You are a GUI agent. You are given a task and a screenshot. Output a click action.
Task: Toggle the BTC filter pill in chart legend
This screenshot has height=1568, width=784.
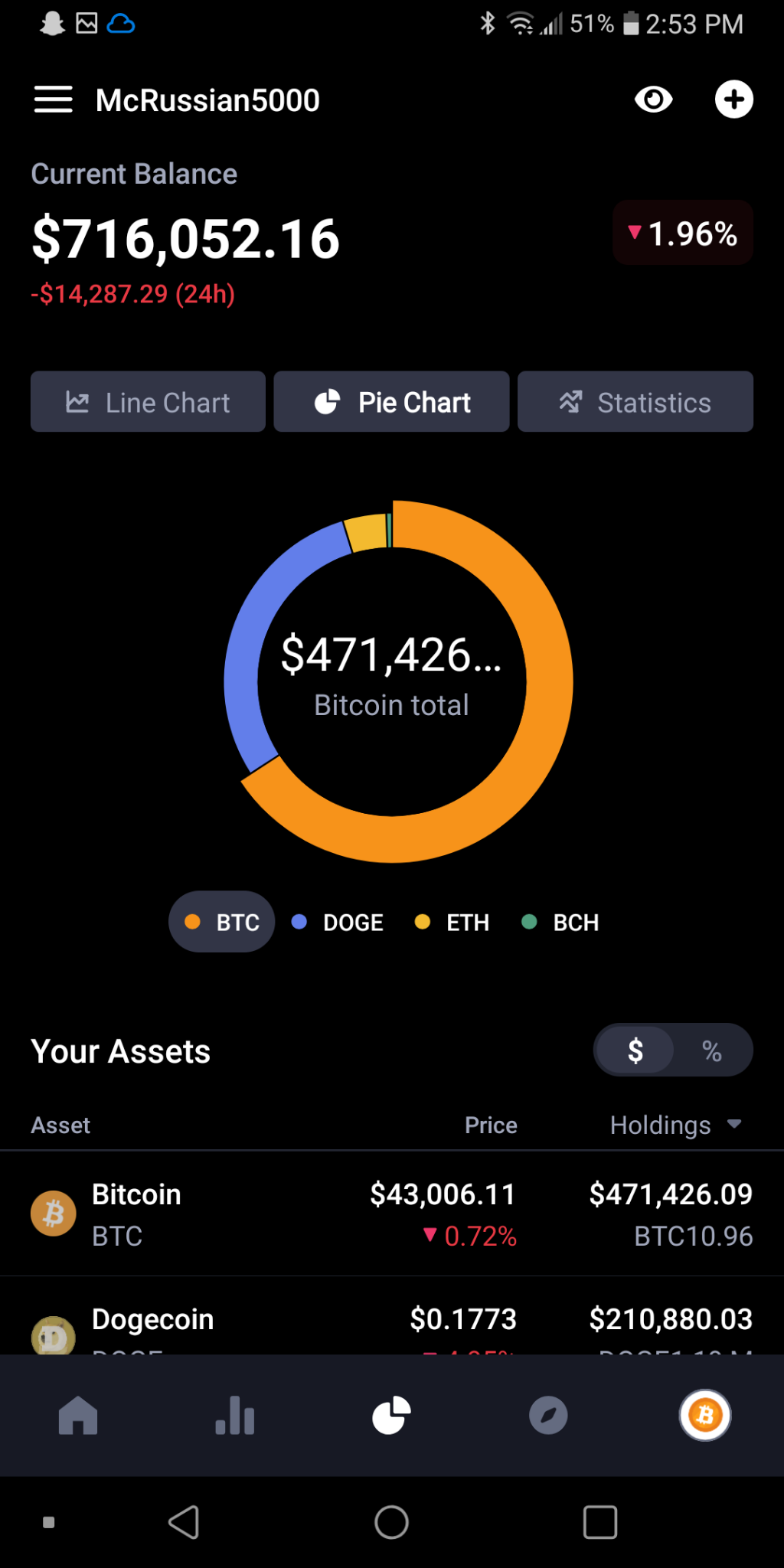220,922
